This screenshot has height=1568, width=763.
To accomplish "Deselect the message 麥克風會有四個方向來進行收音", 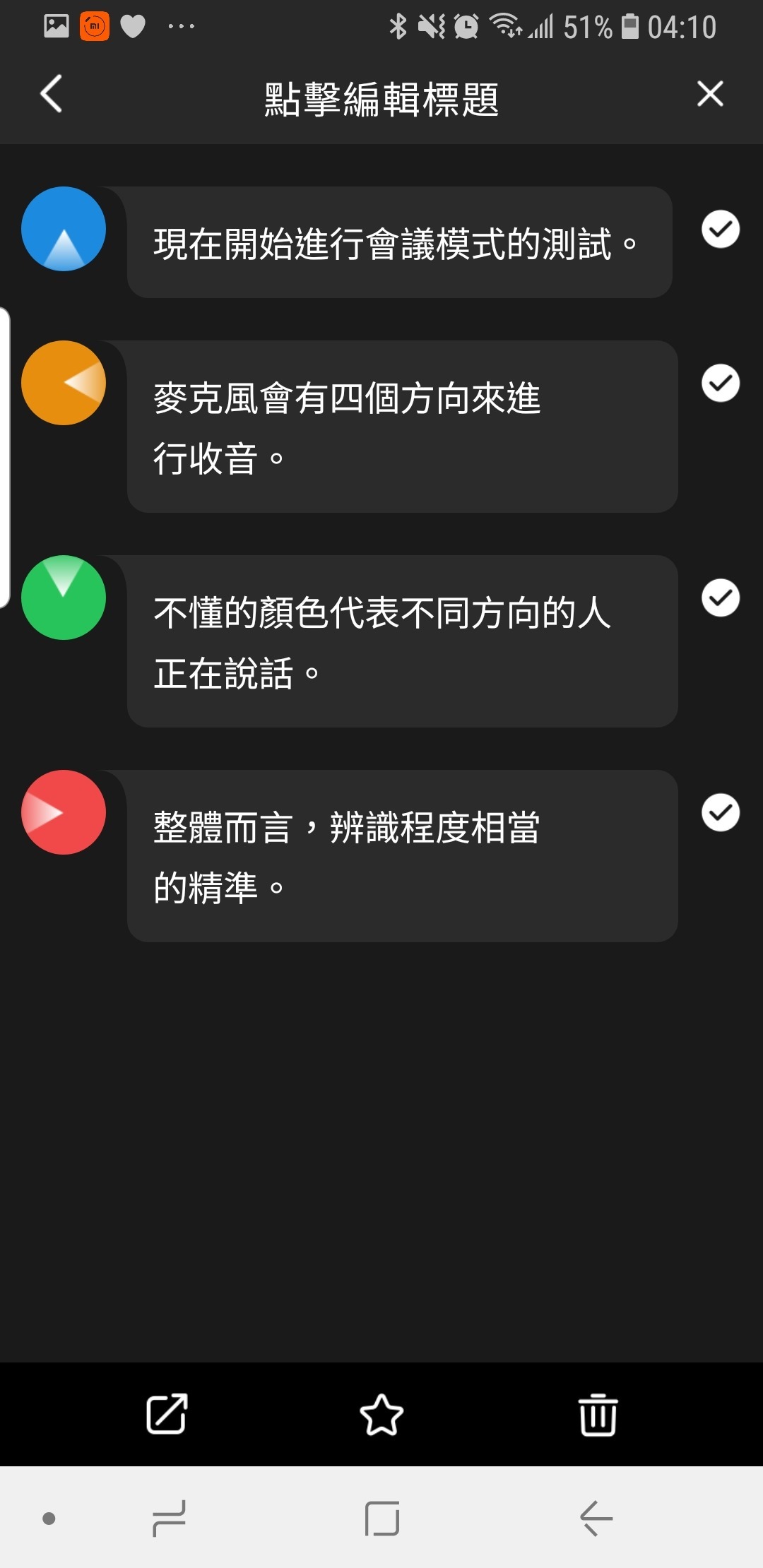I will point(720,384).
